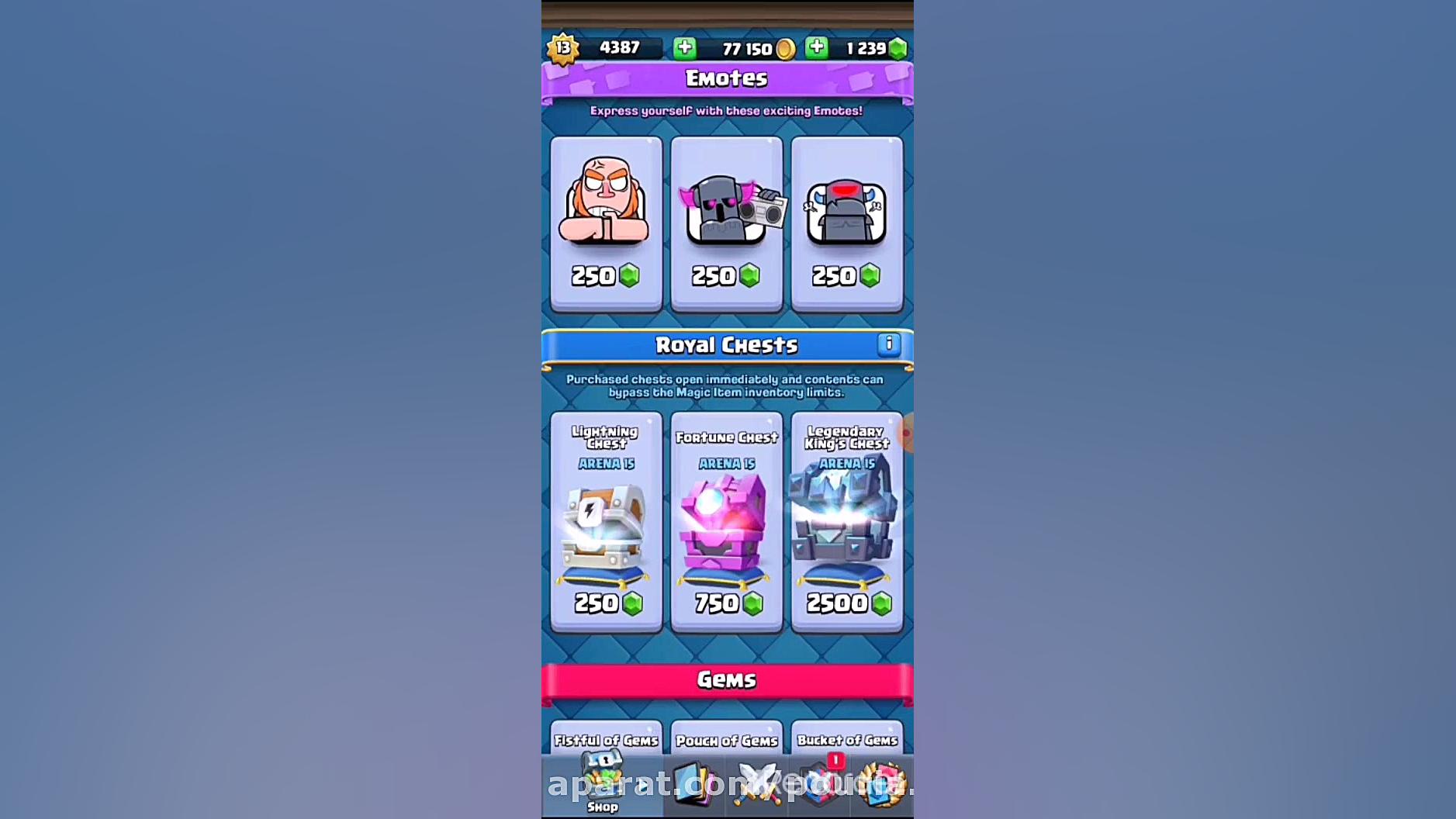Open the Pouch of Gems offer
The width and height of the screenshot is (1456, 819).
click(726, 738)
